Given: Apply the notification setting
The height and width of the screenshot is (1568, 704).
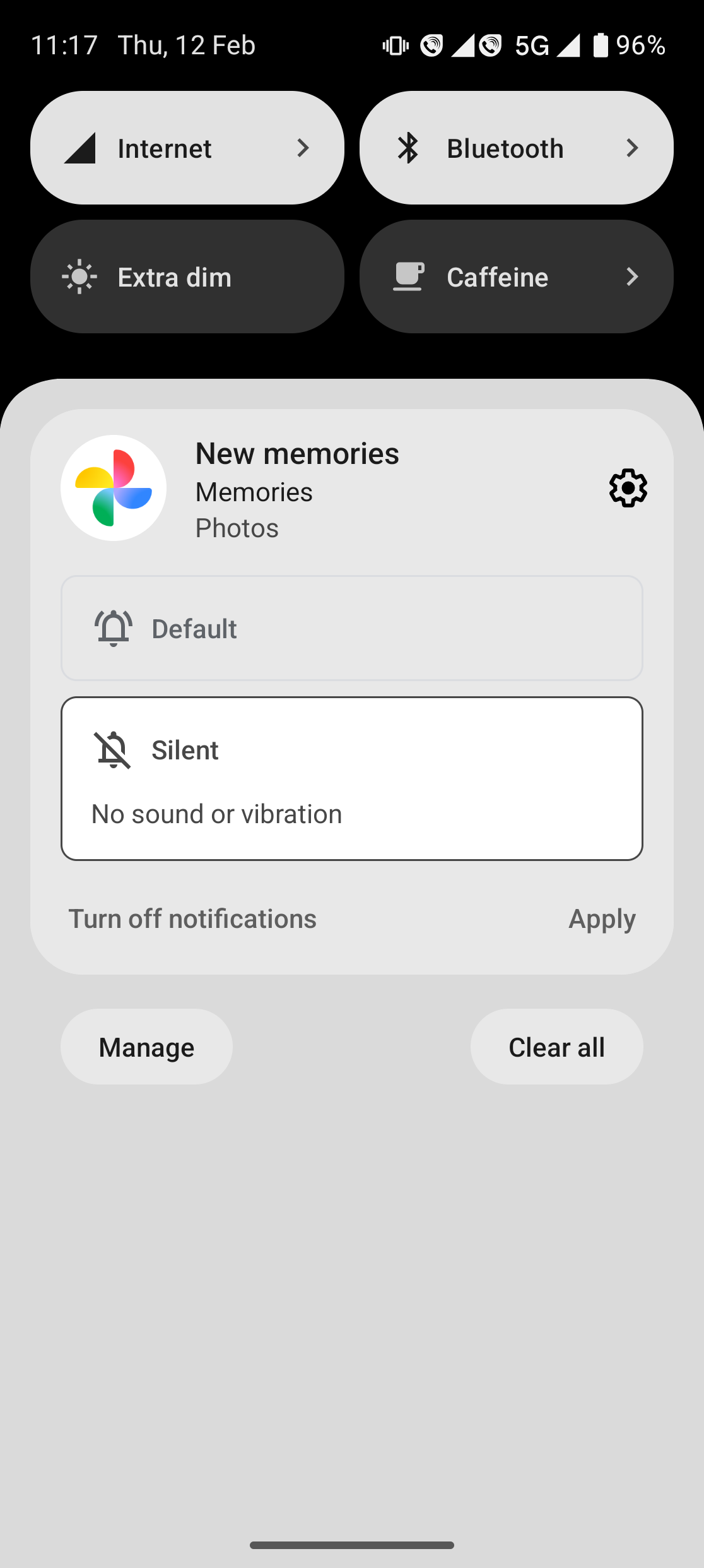Looking at the screenshot, I should [x=601, y=919].
